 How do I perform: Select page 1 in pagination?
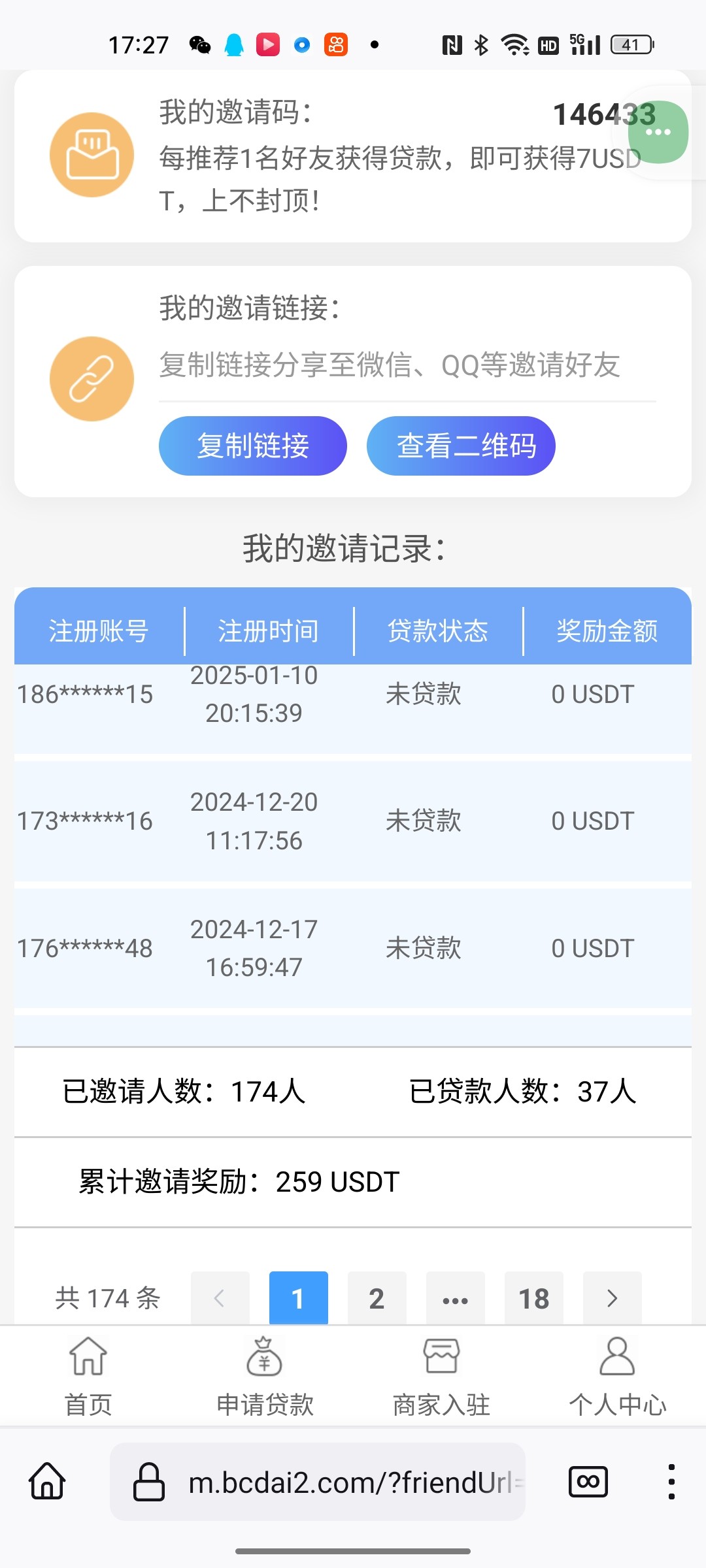coord(298,1298)
